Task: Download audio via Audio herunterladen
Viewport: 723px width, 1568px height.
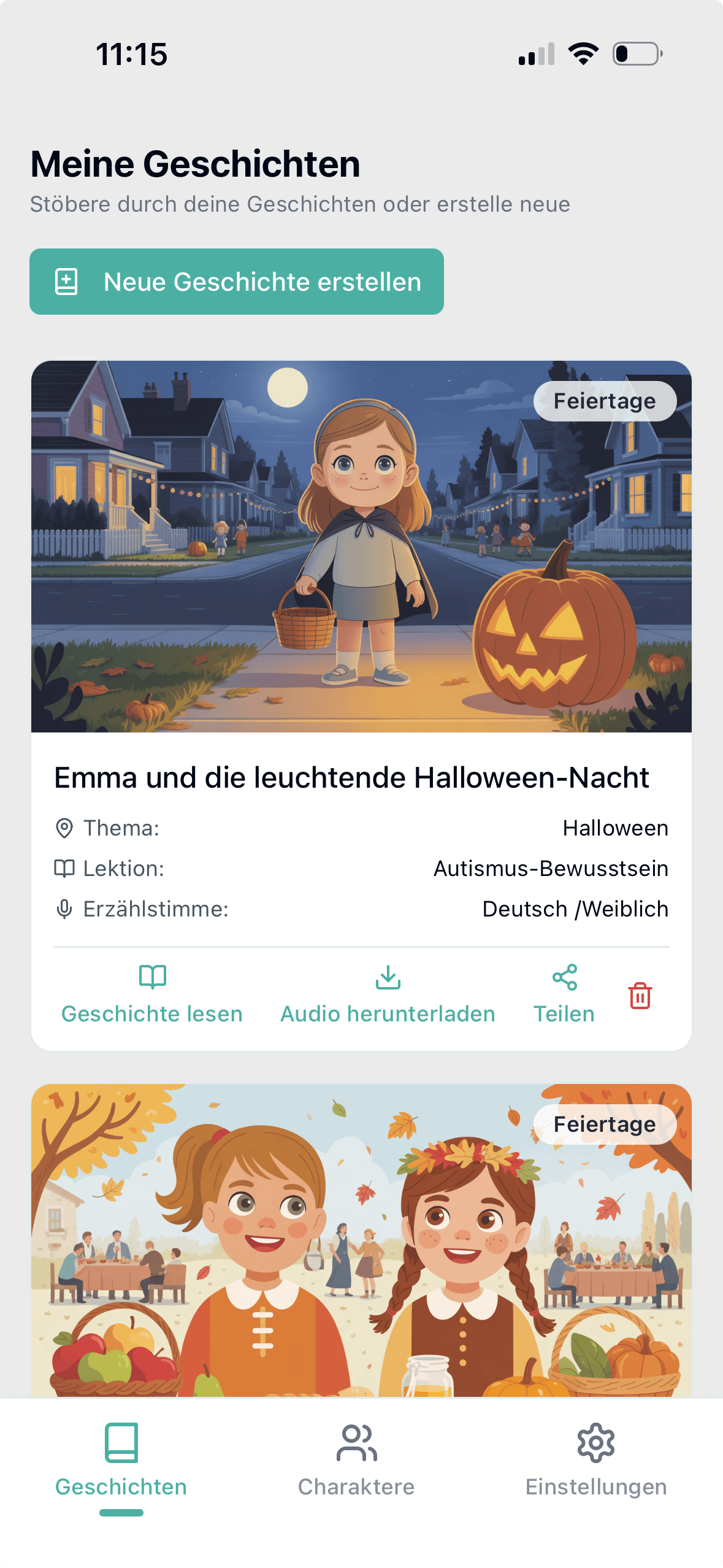Action: coord(388,994)
